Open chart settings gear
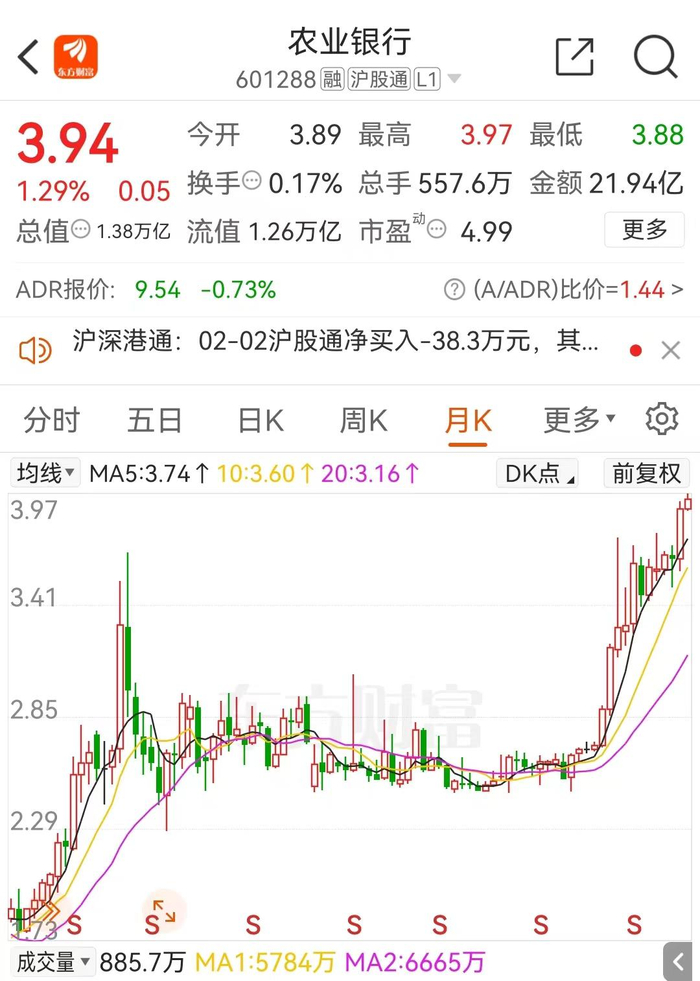 [x=661, y=420]
